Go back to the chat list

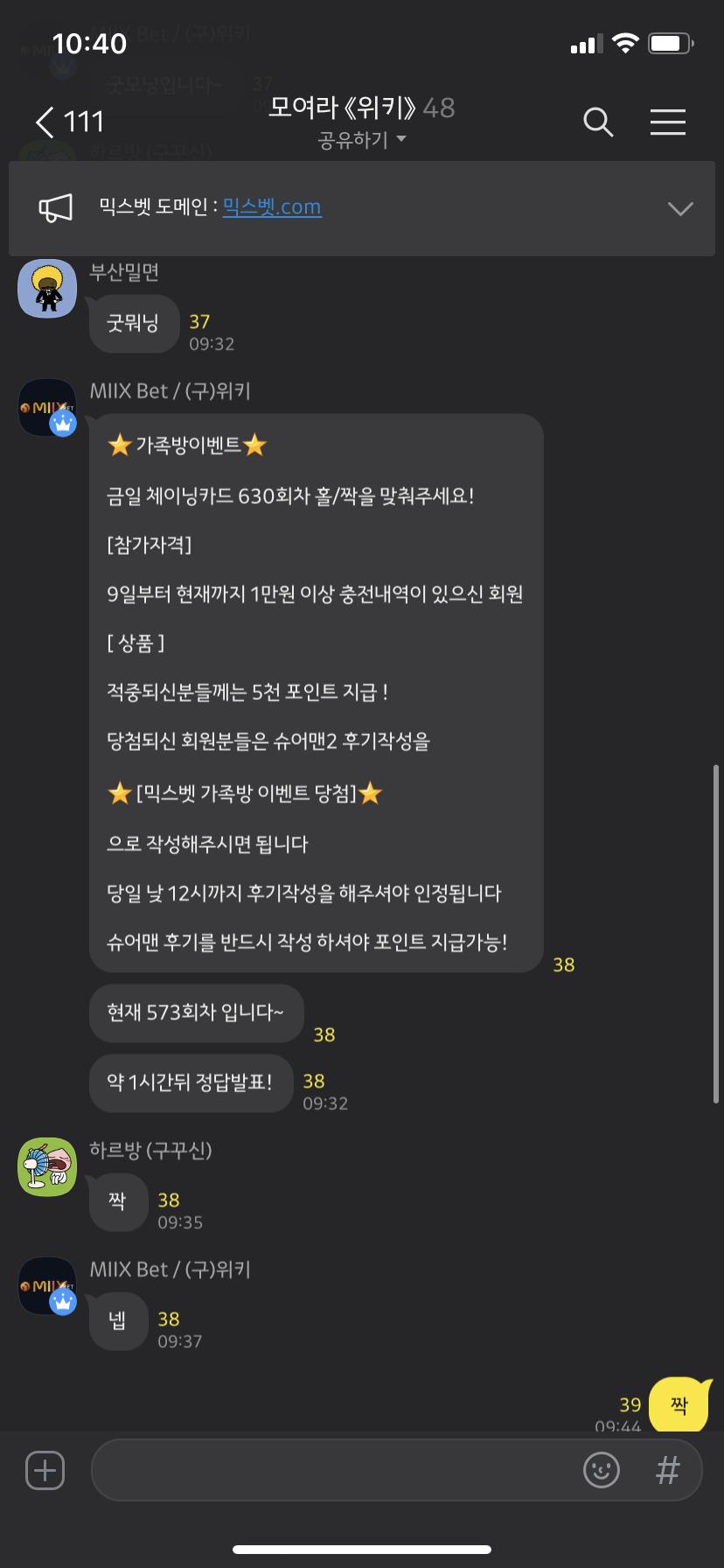68,122
